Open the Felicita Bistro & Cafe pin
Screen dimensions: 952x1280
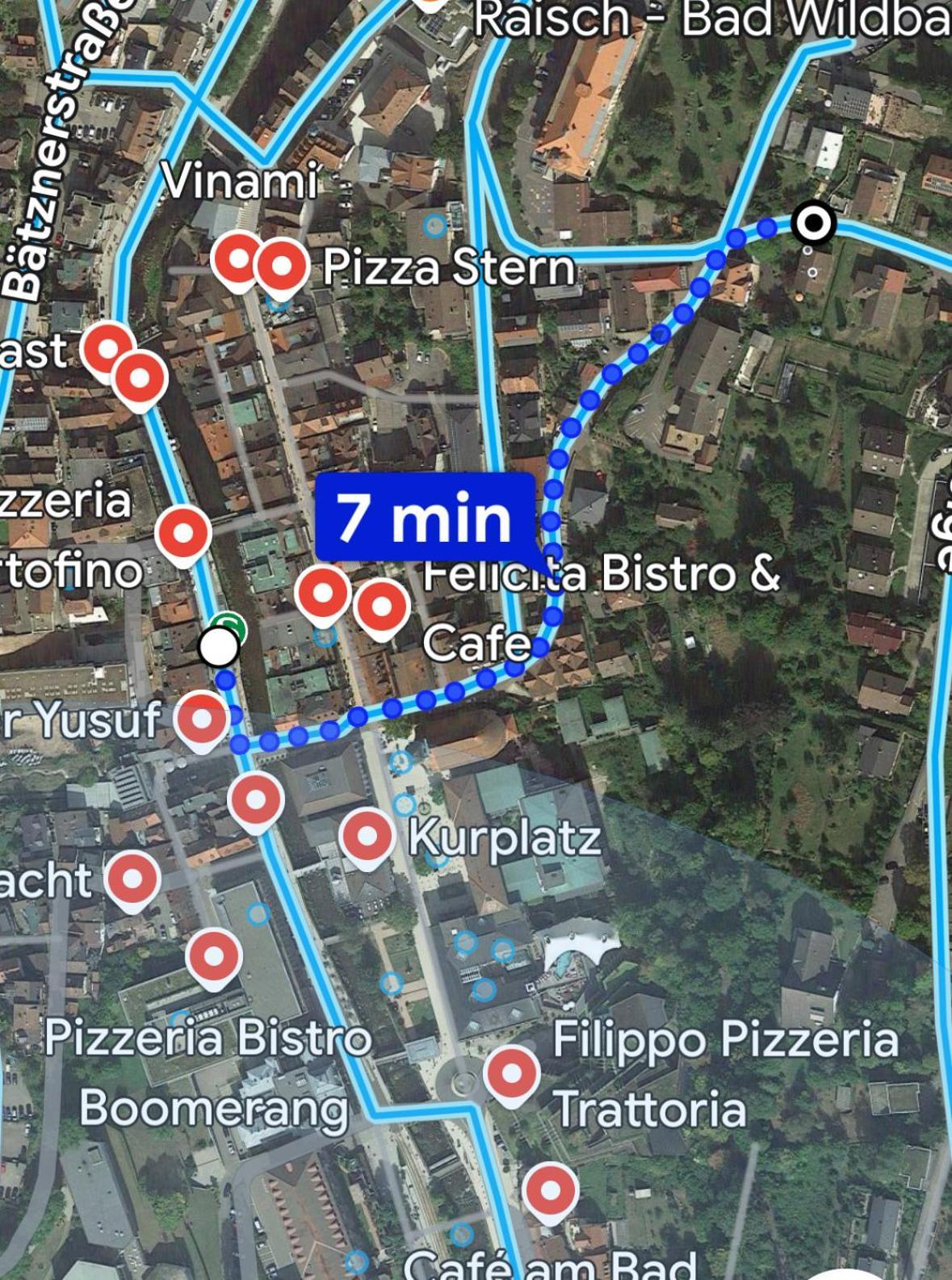point(382,606)
